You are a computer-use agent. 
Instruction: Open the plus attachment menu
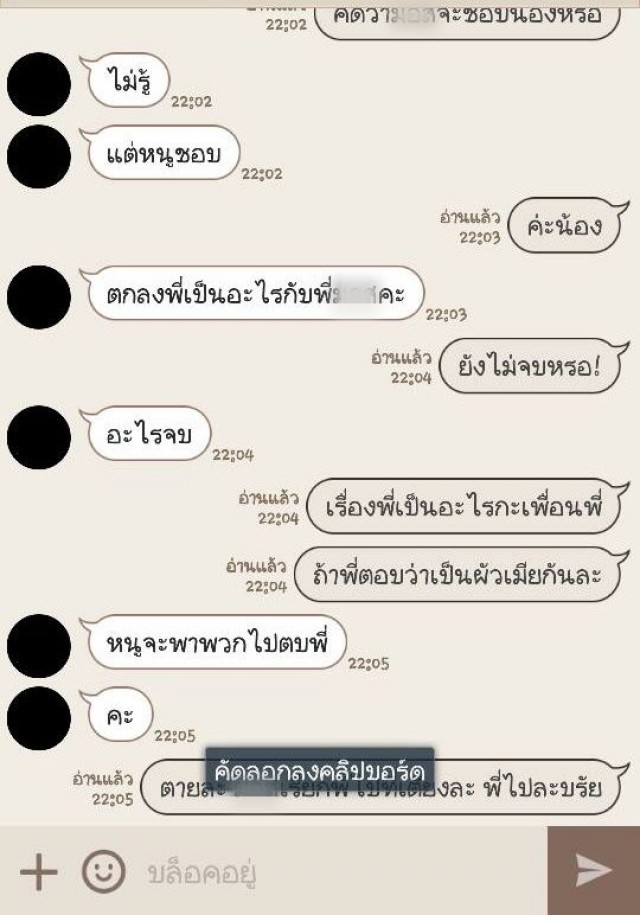[38, 872]
